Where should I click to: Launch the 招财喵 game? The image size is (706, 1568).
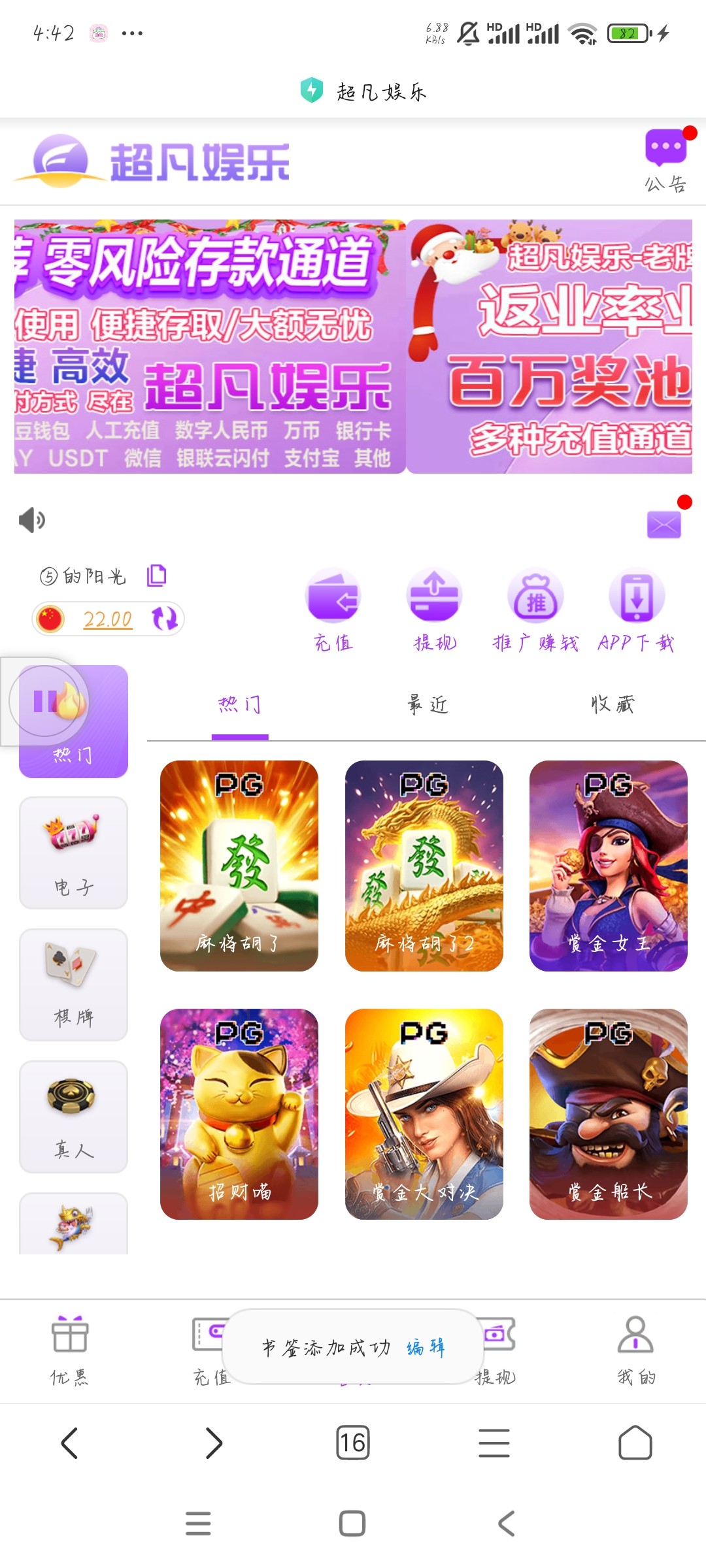click(x=239, y=1114)
